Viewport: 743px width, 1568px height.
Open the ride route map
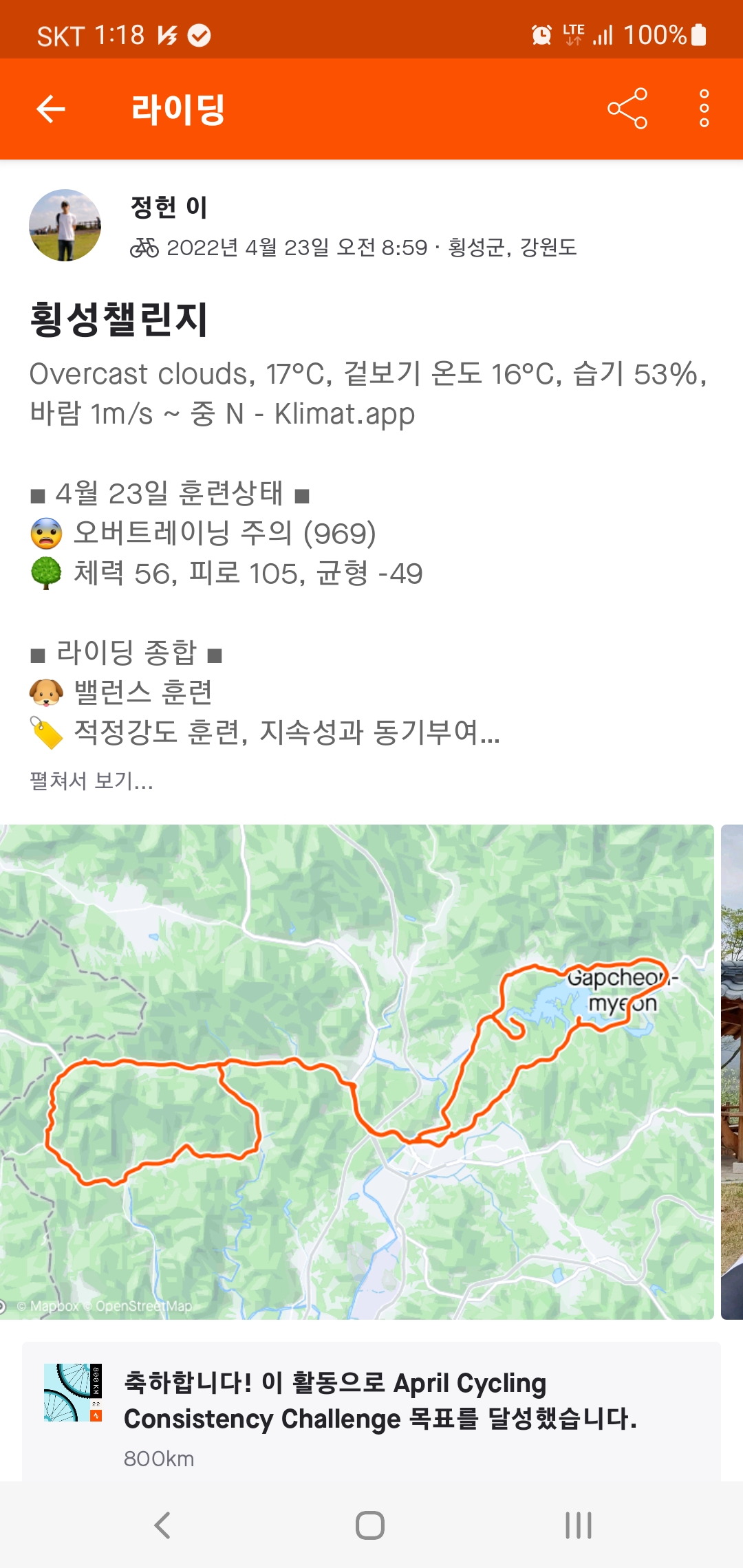tap(356, 1071)
